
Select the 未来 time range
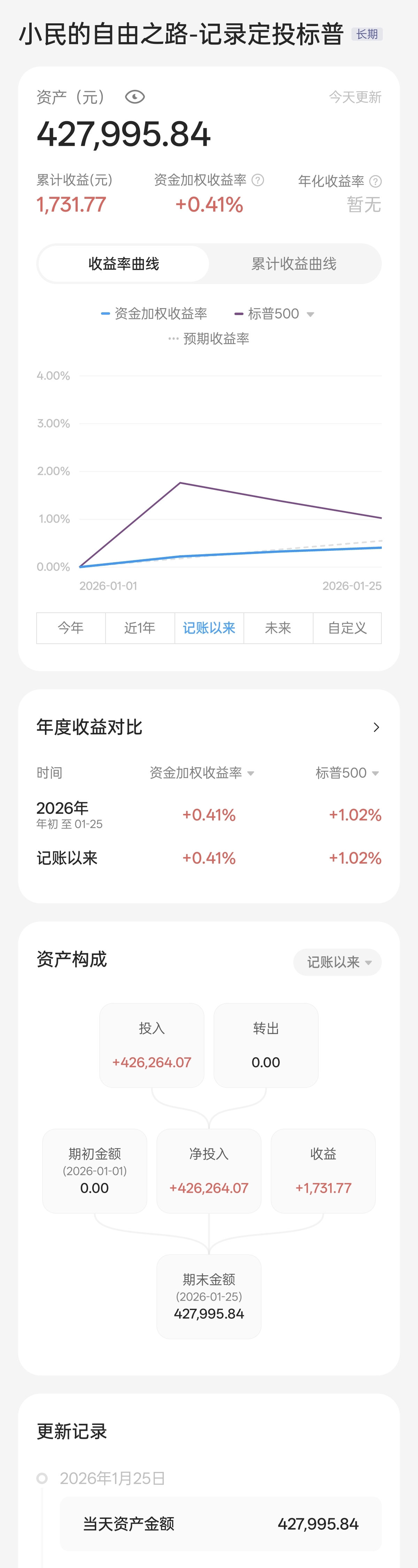tap(278, 628)
